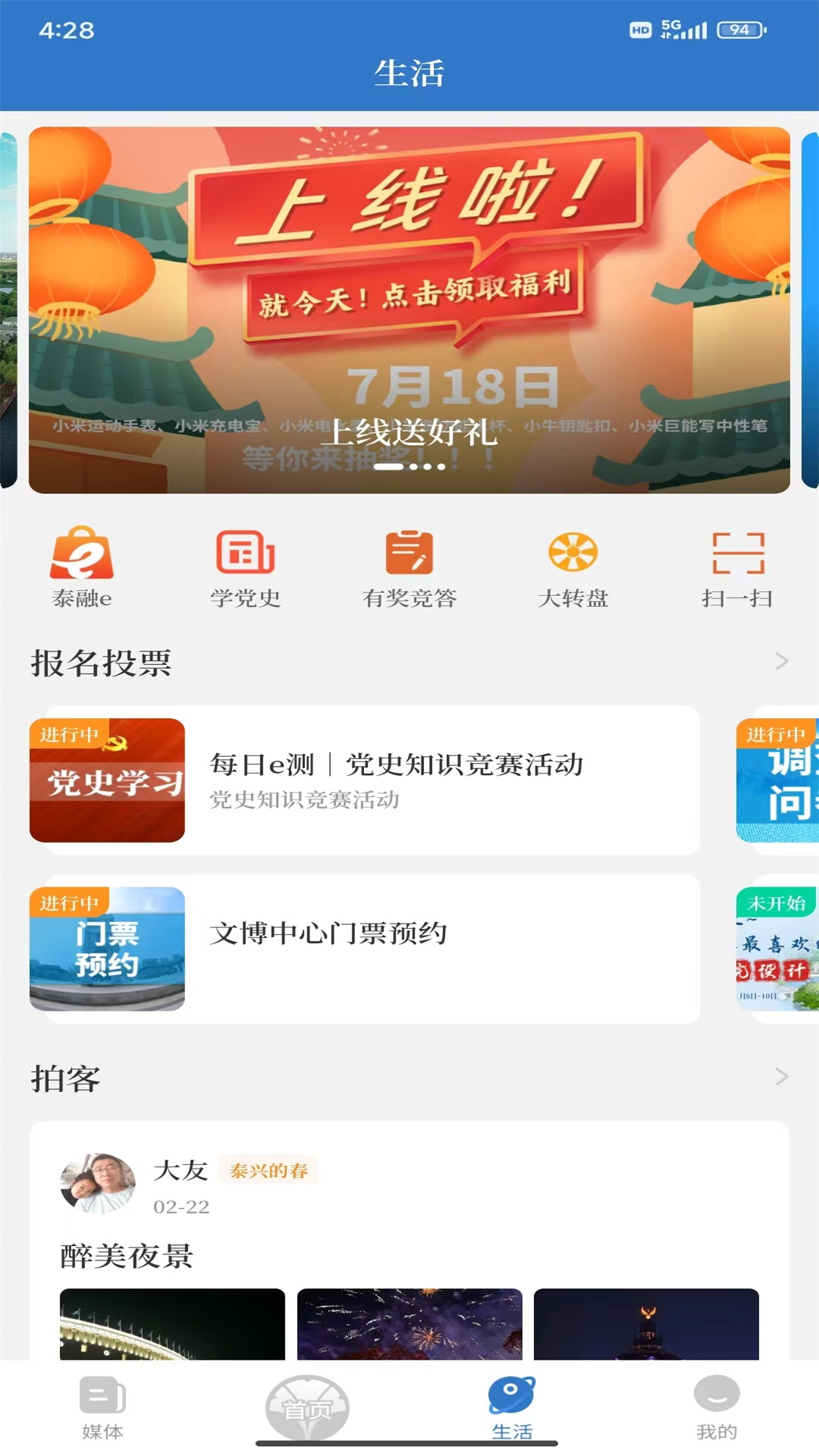Image resolution: width=819 pixels, height=1456 pixels.
Task: Switch to the 媒体 tab
Action: pos(102,1408)
